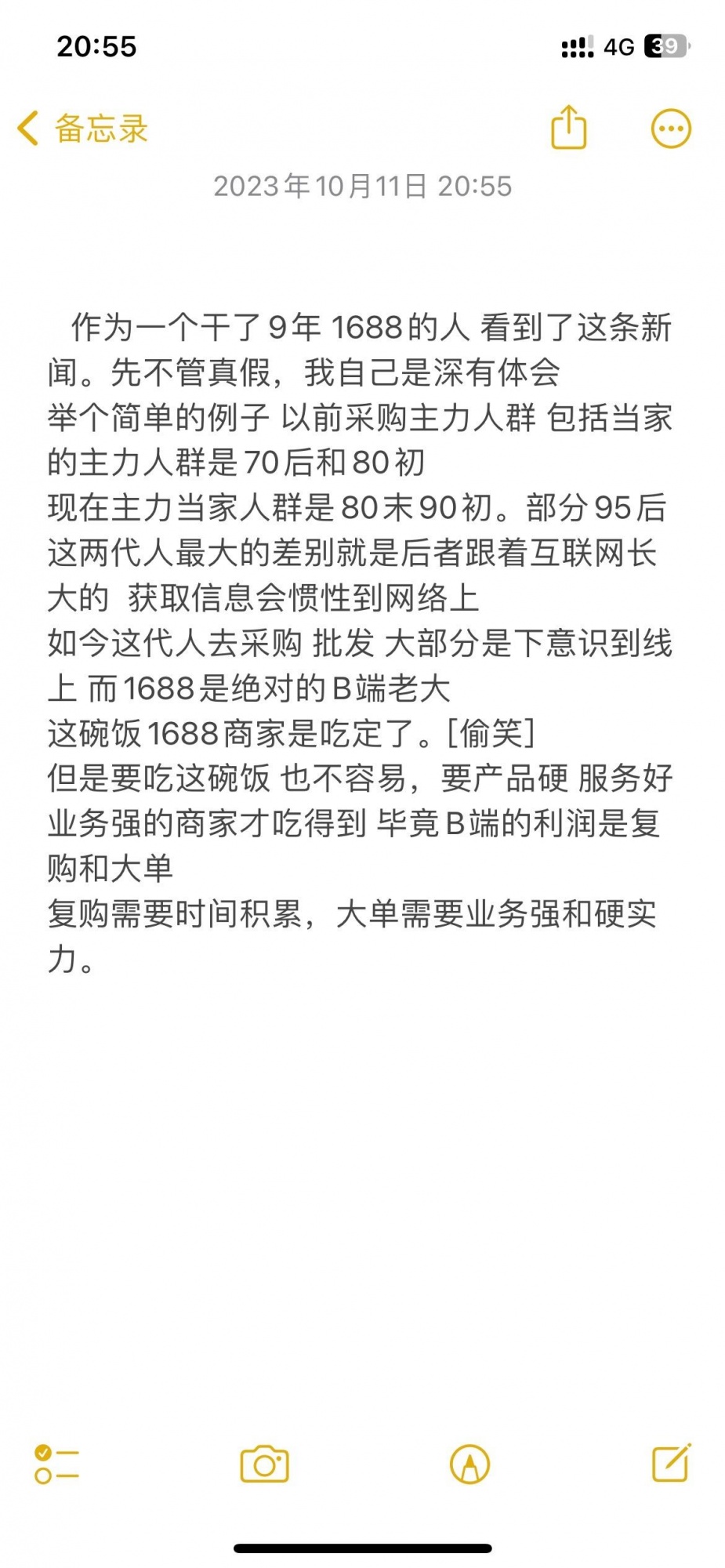Compose a new note

click(671, 1462)
